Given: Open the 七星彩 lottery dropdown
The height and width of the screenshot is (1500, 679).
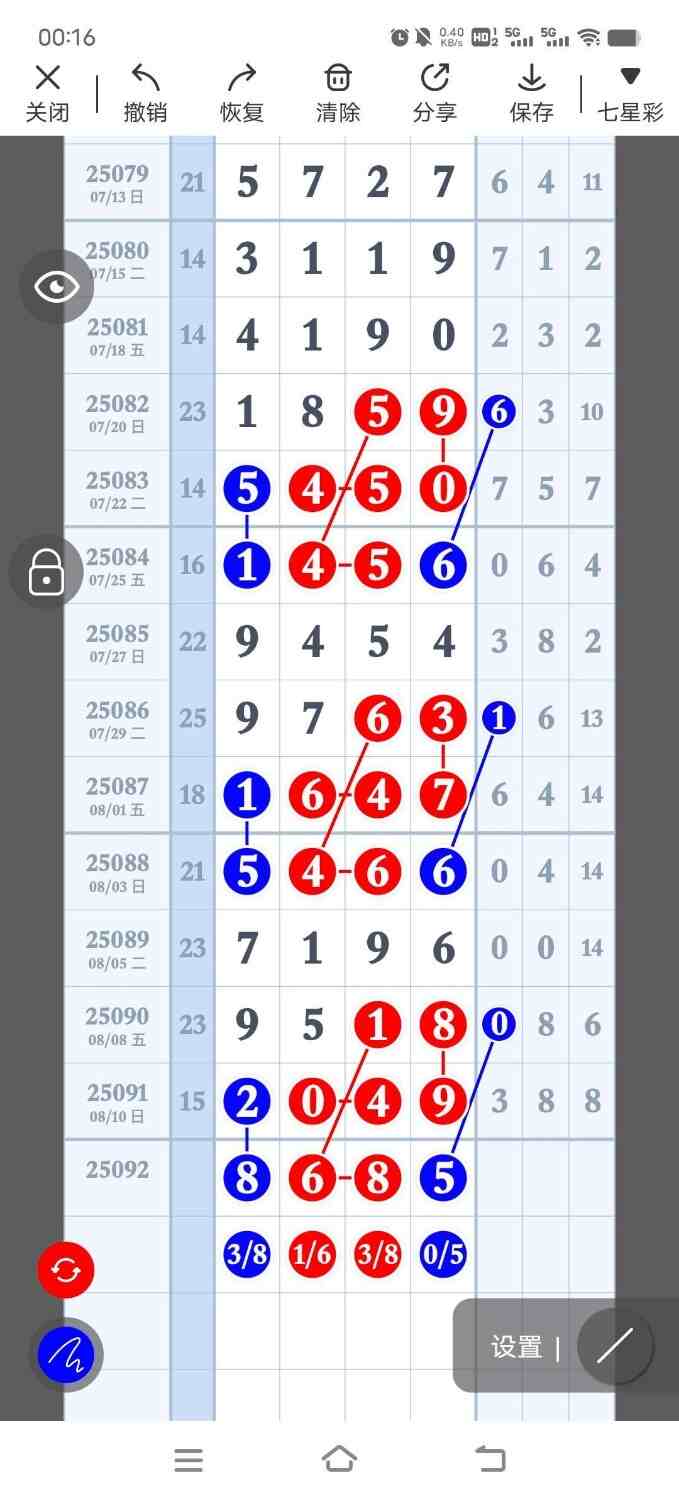Looking at the screenshot, I should (630, 93).
